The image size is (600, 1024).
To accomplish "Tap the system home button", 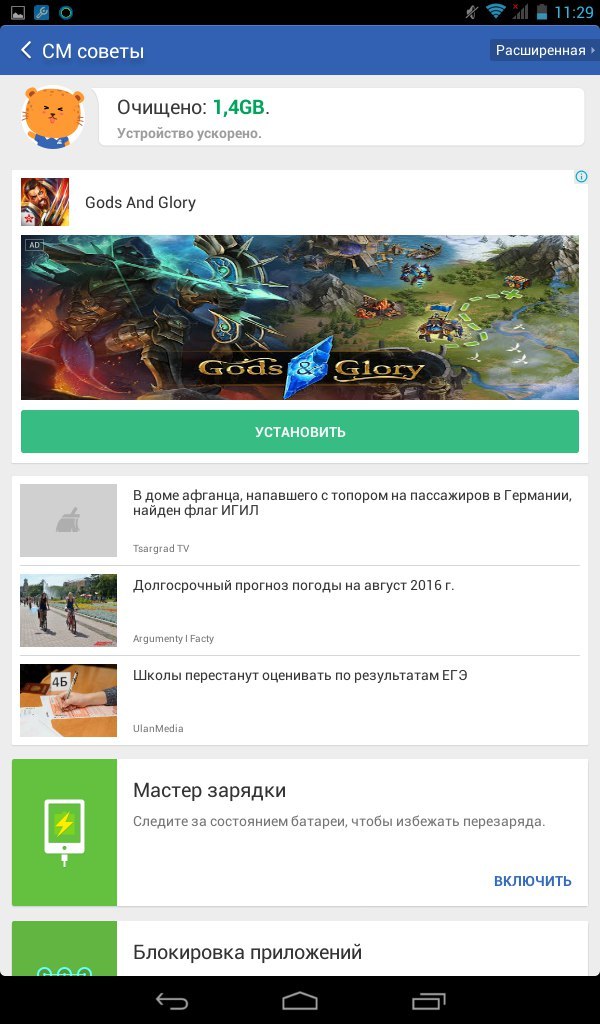I will [300, 1000].
